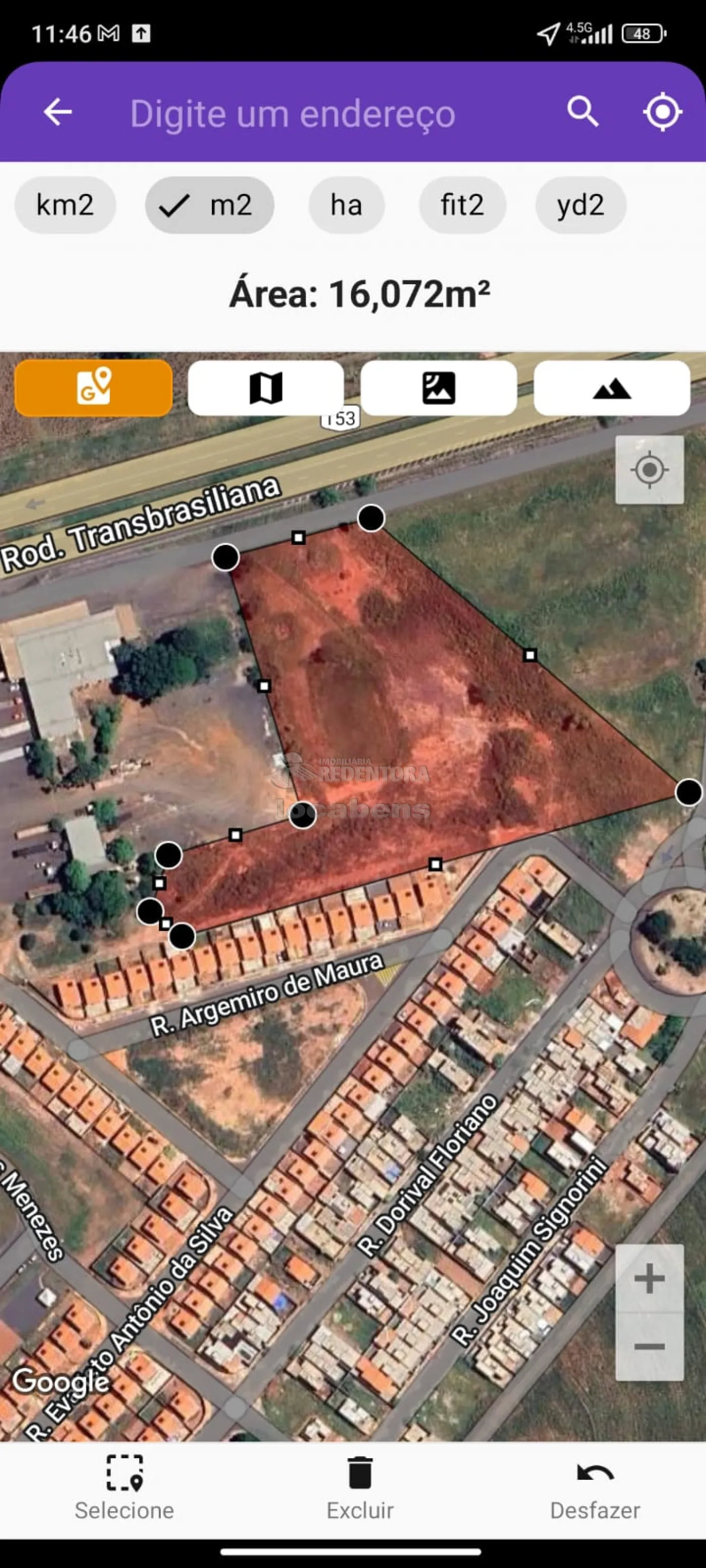Switch area unit to ha
Viewport: 706px width, 1568px height.
346,205
